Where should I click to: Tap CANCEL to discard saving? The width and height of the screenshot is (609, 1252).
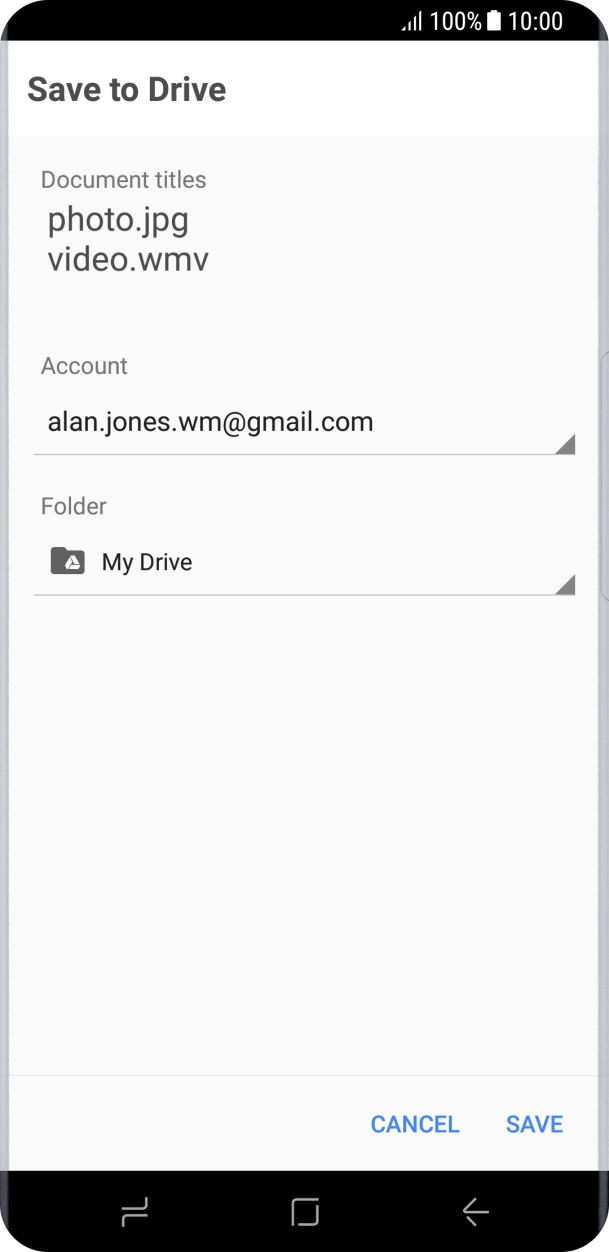tap(415, 1124)
